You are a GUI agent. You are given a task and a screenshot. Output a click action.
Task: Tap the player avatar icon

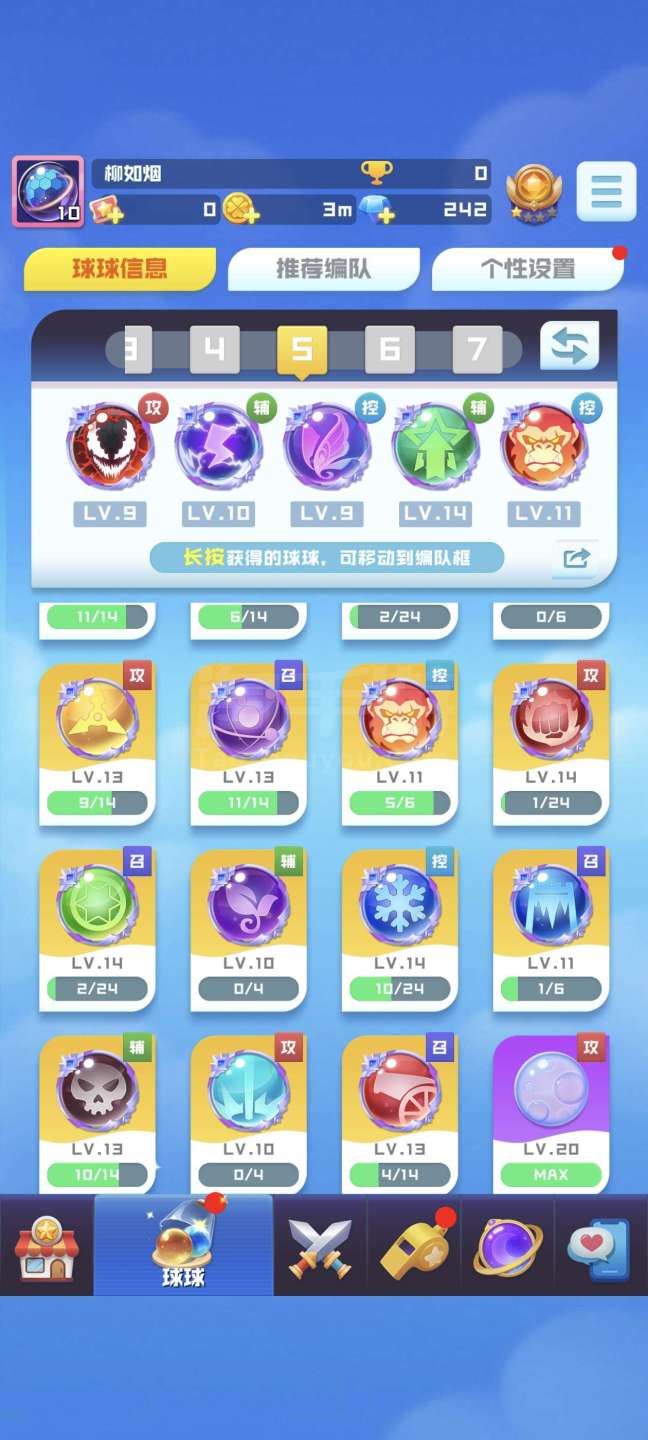click(x=48, y=191)
